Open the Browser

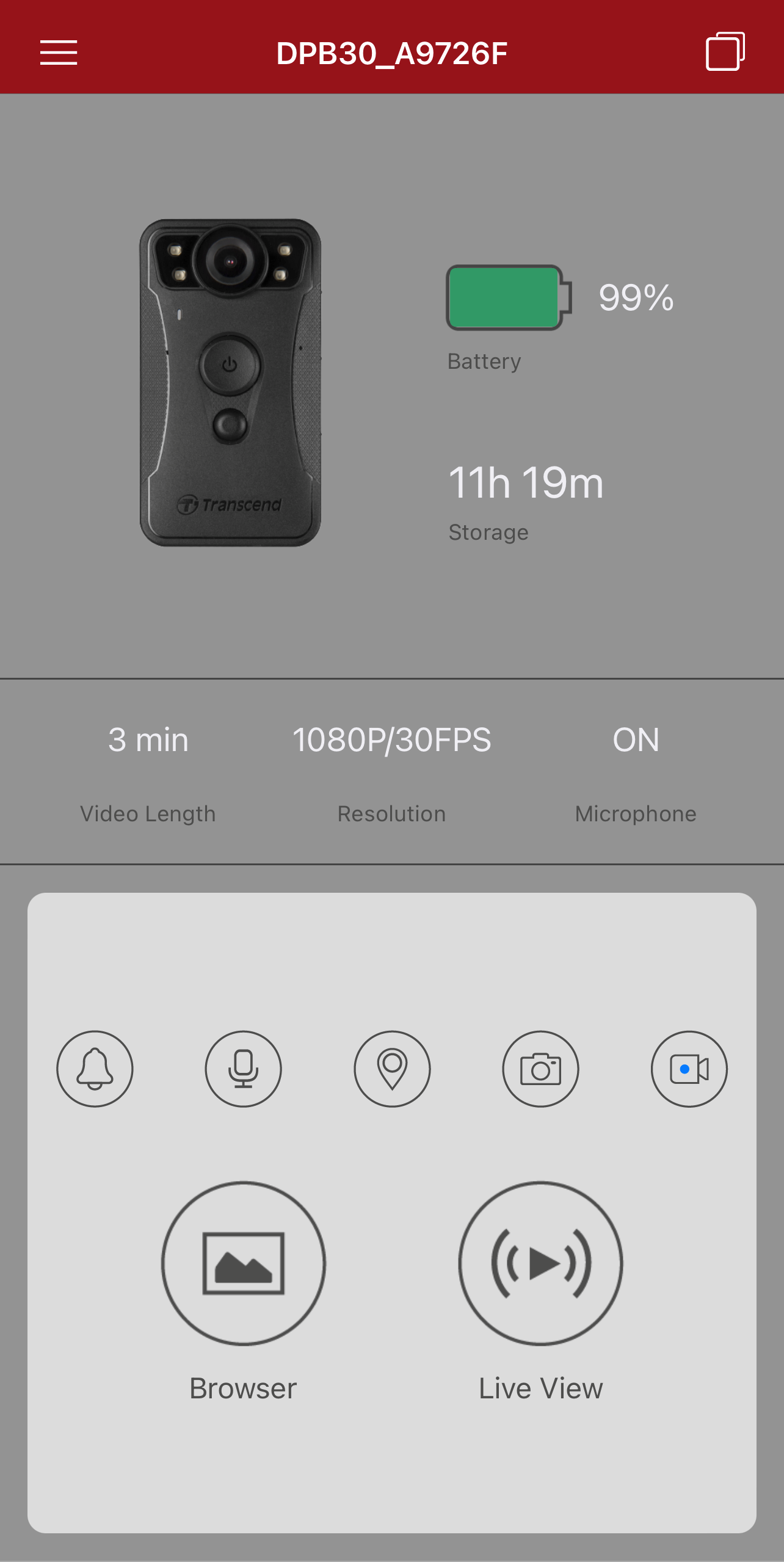[x=243, y=1263]
